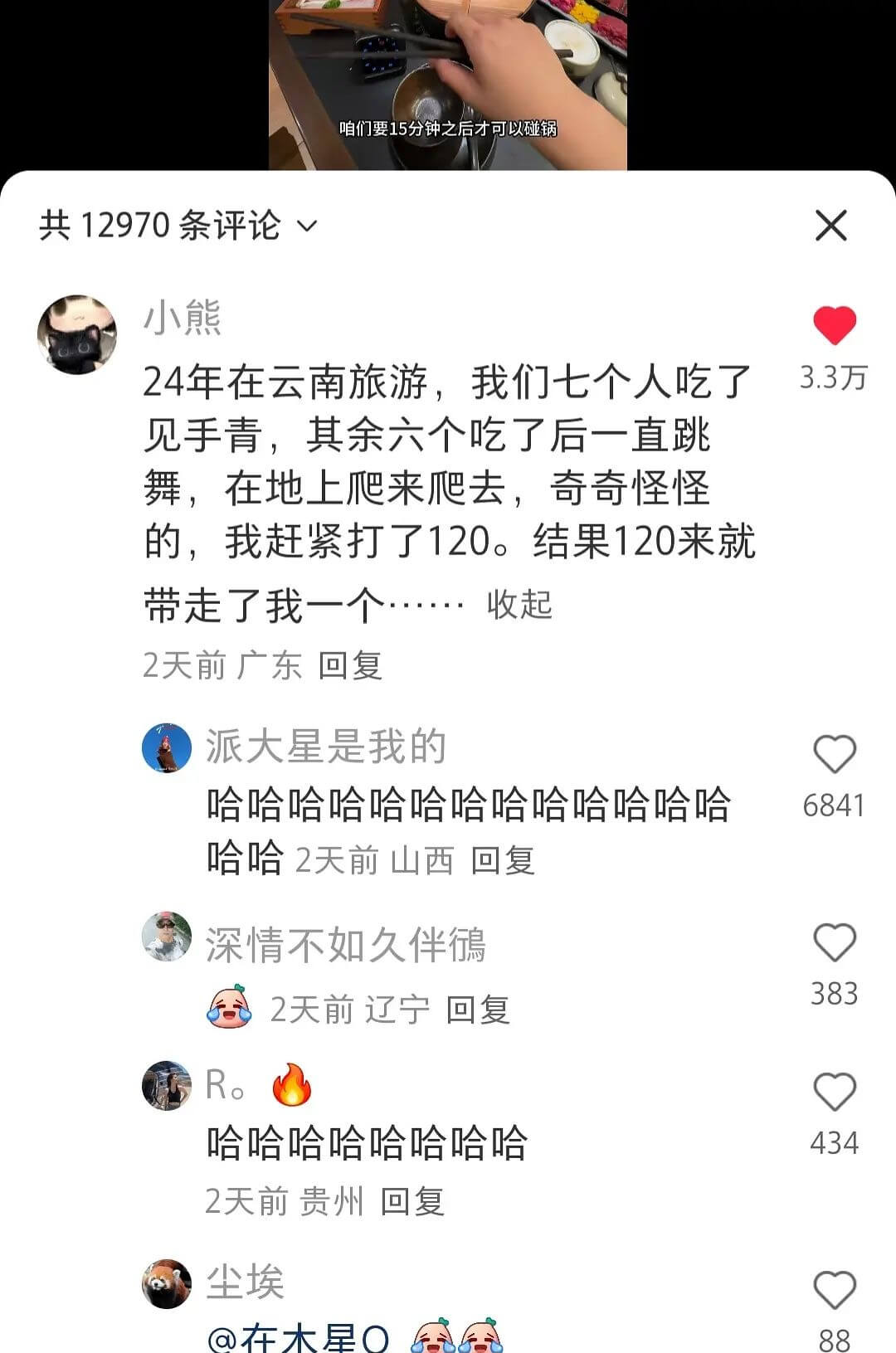Click the heart icon beside count 383
Screen dimensions: 896x1353
coord(833,942)
